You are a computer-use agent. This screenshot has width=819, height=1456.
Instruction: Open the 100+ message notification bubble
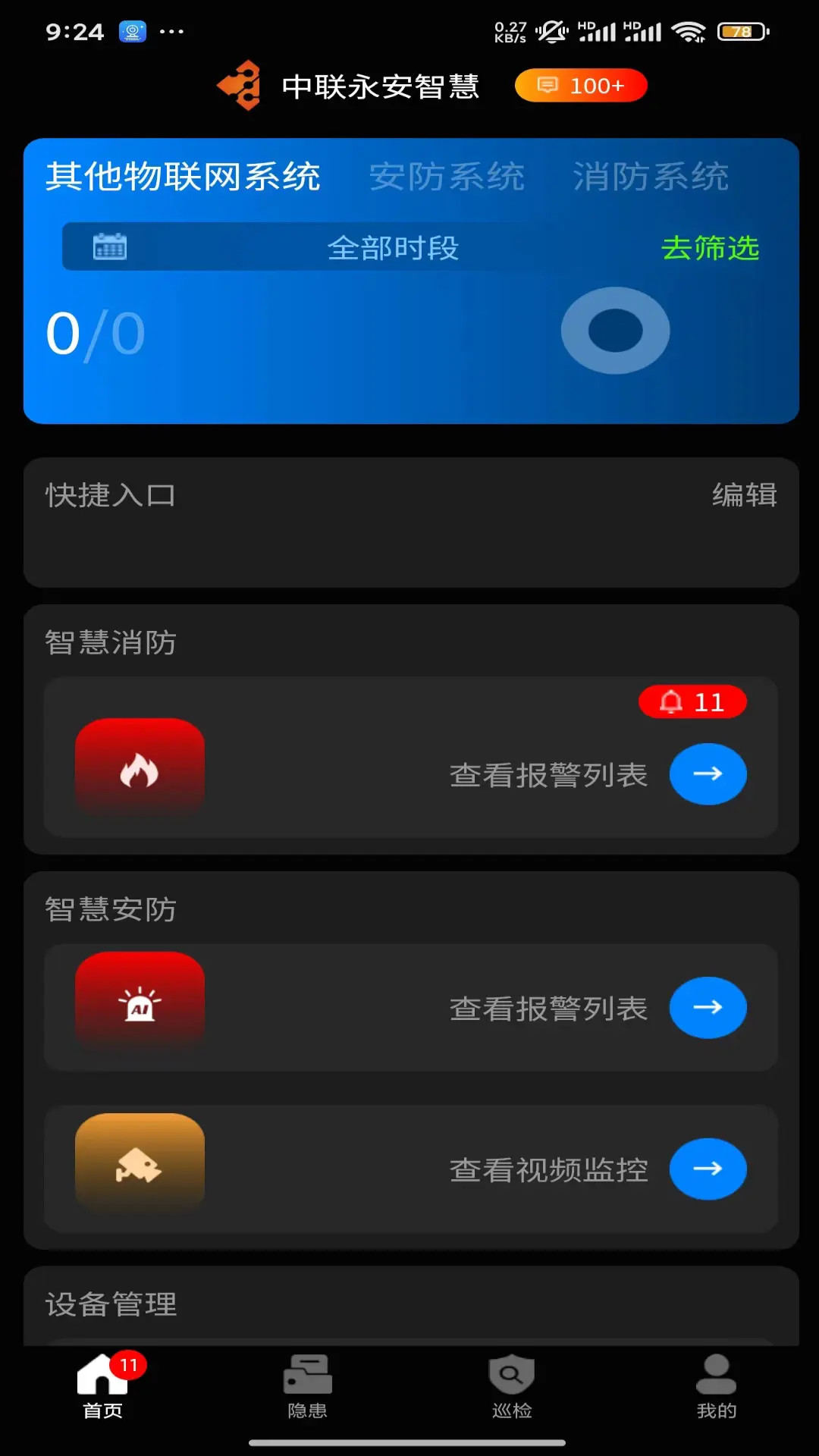[580, 85]
